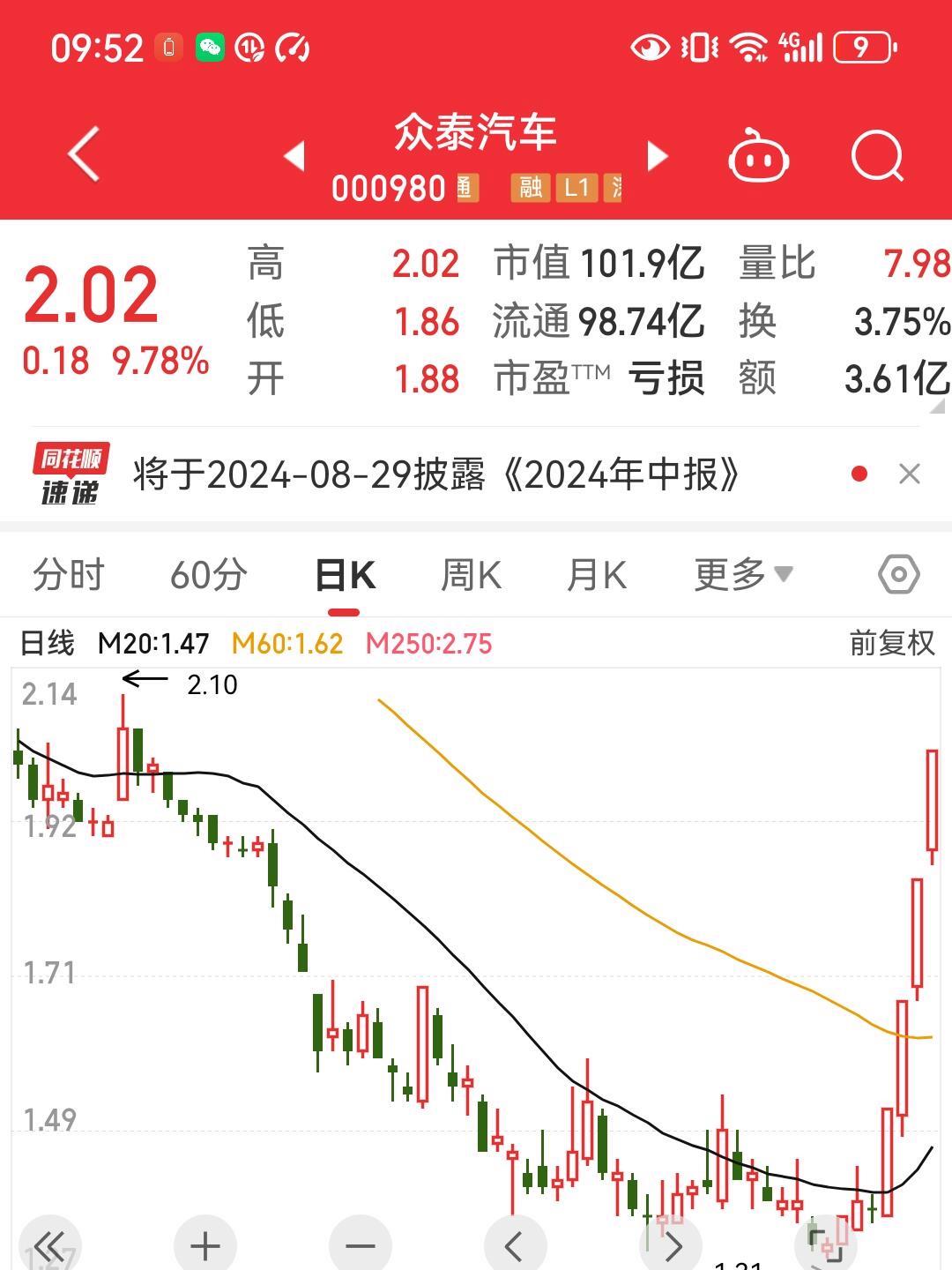Zoom in on the K-line chart with plus
Image resolution: width=952 pixels, height=1270 pixels.
click(204, 1246)
